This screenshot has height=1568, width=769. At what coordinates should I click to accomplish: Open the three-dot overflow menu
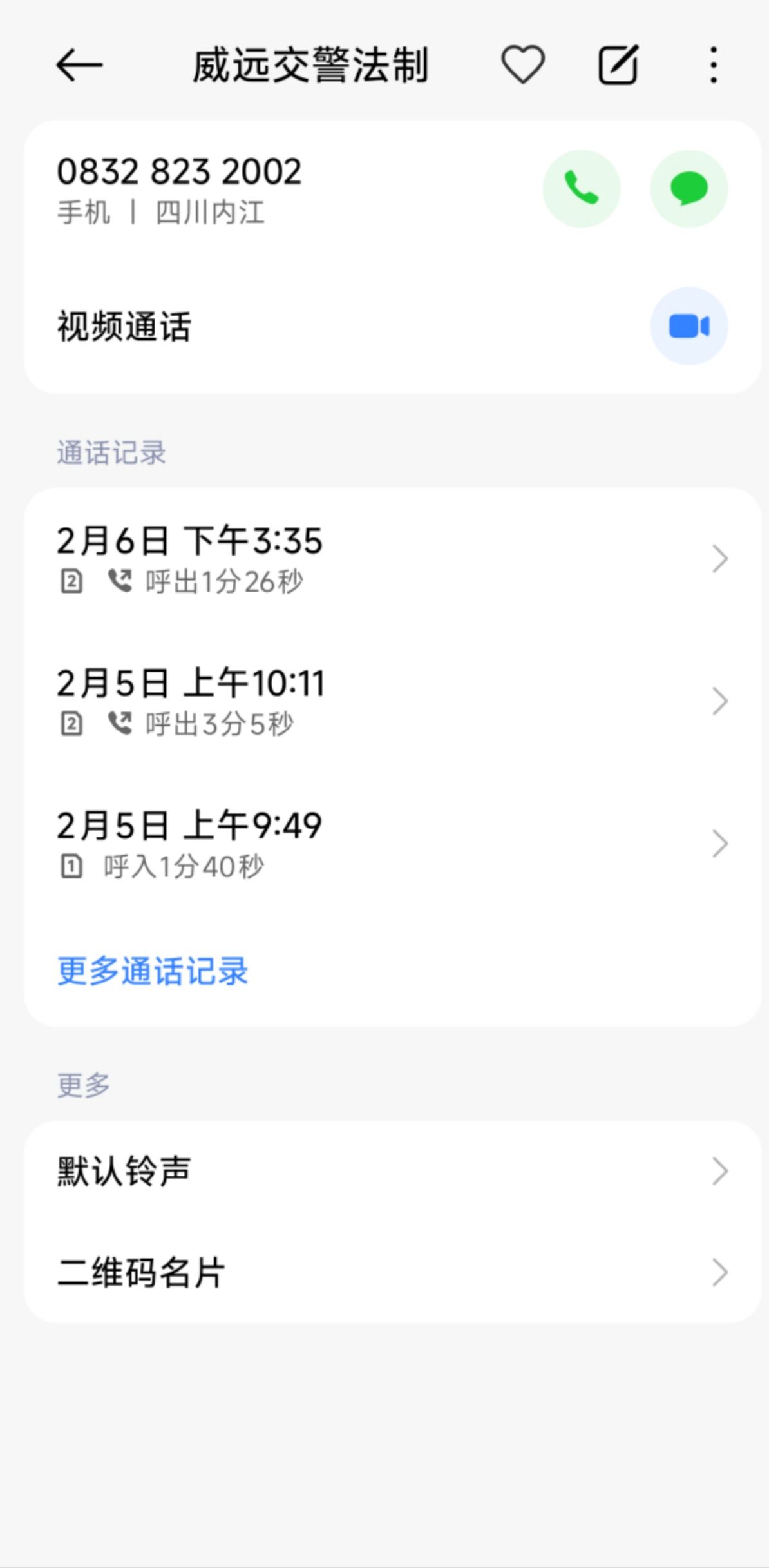[713, 65]
